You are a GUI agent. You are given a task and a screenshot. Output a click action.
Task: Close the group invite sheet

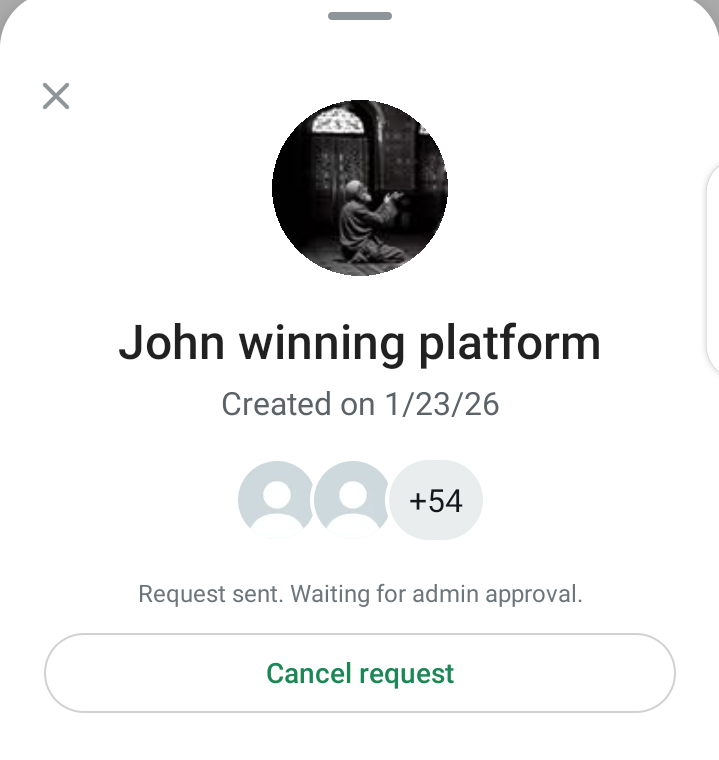click(x=56, y=96)
